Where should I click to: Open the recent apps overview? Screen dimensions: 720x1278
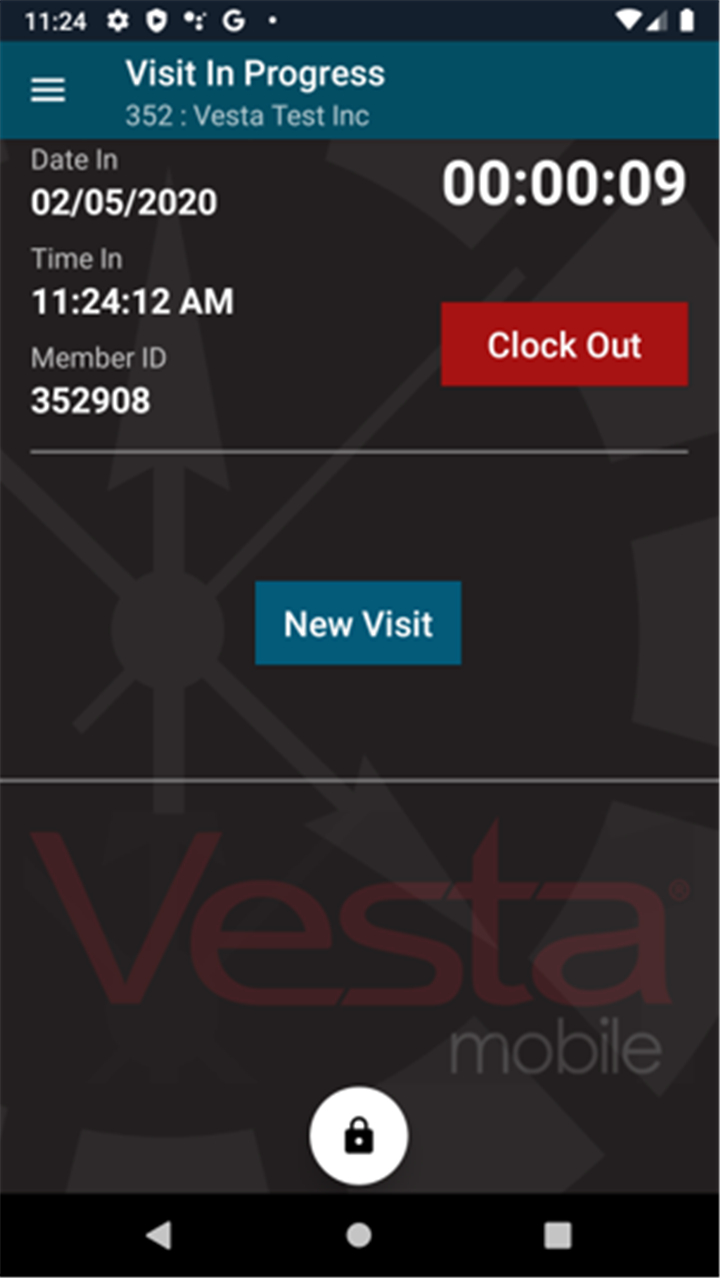pos(558,1235)
